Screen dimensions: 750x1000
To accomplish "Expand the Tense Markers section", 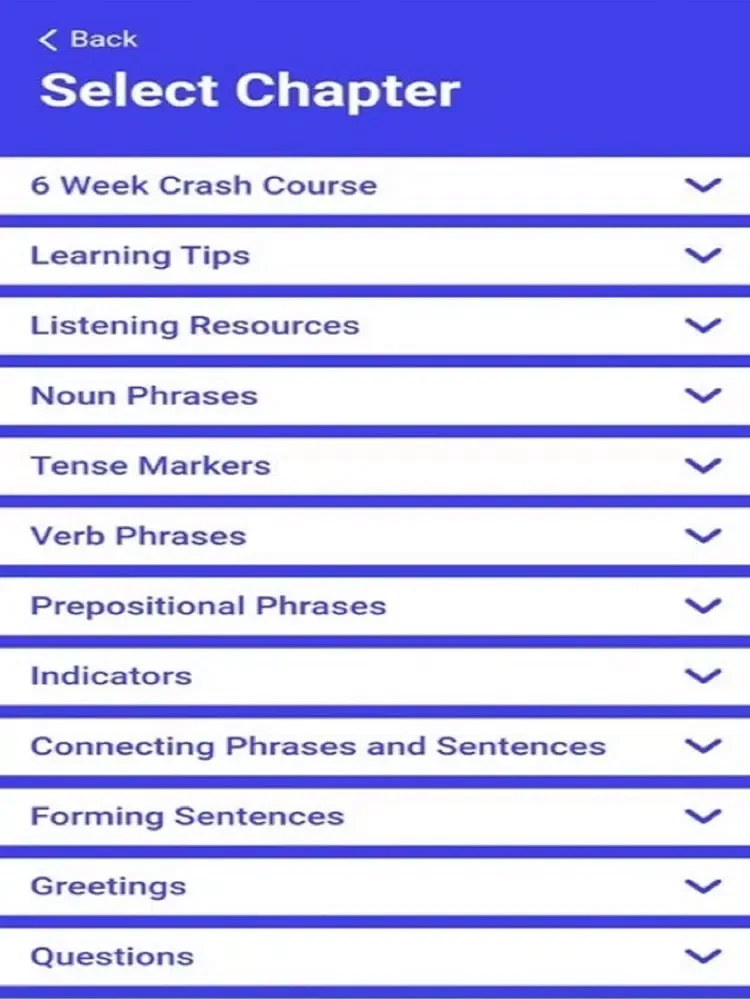I will coord(703,465).
